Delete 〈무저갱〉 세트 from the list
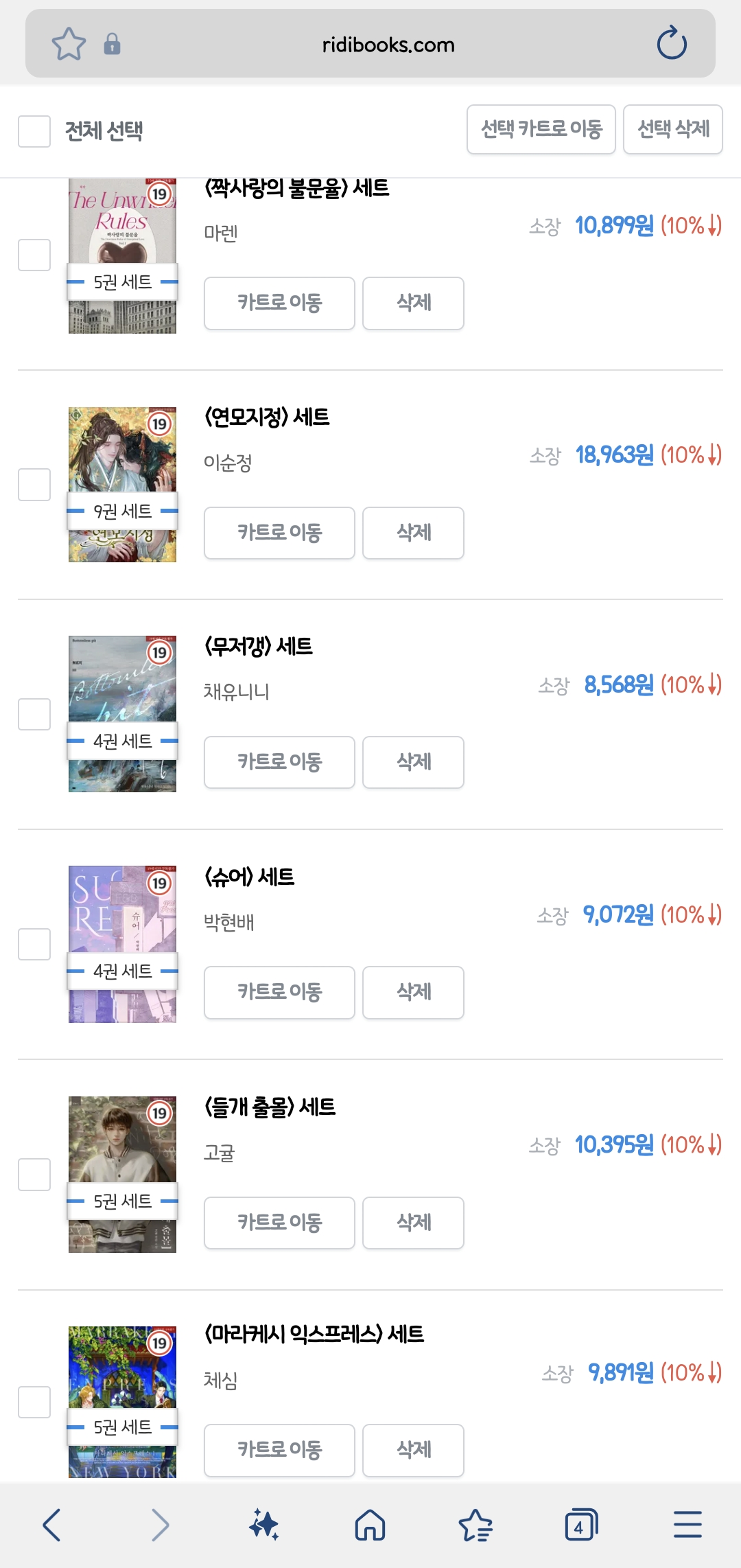Viewport: 741px width, 1568px height. pos(413,762)
